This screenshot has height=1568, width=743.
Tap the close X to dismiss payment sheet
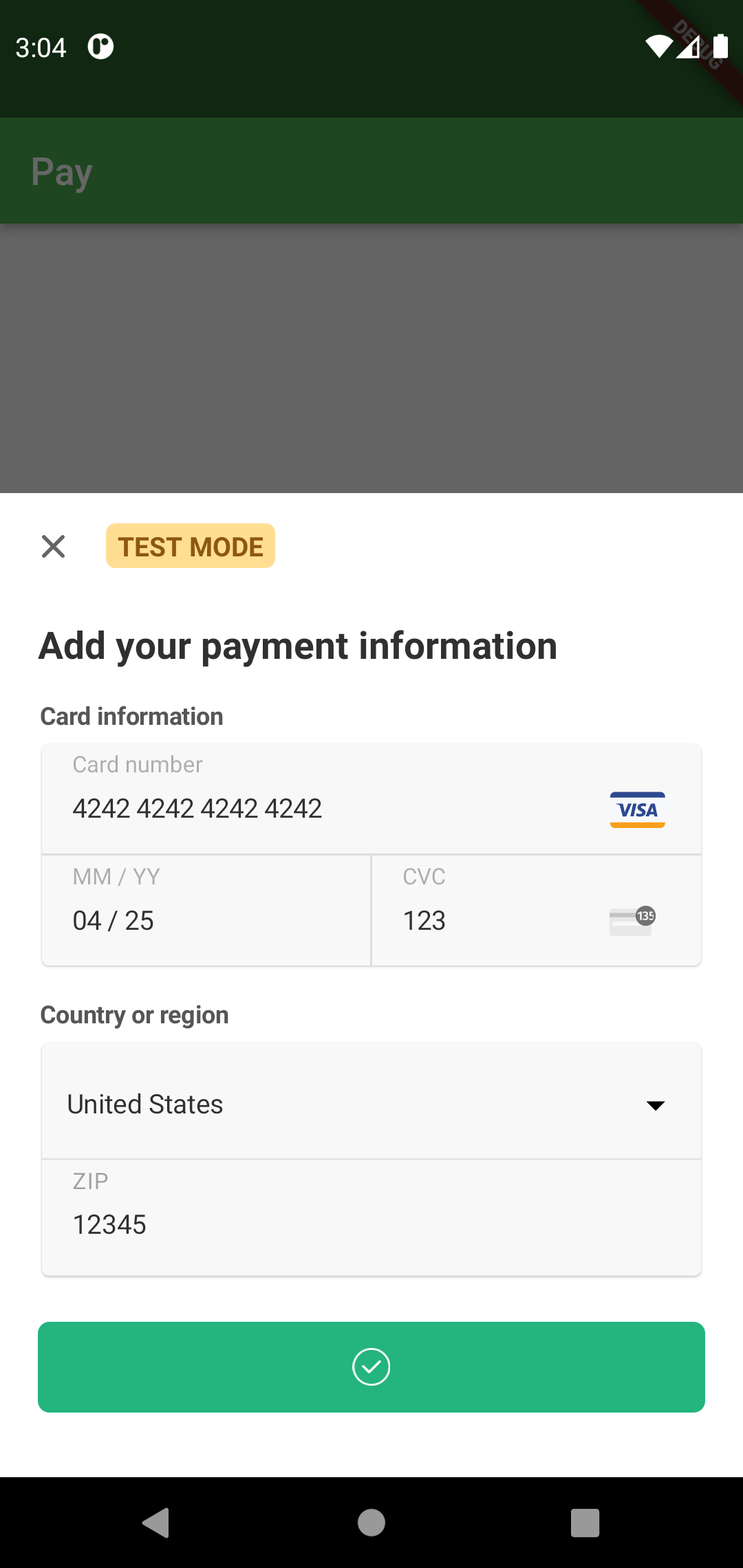(x=54, y=546)
